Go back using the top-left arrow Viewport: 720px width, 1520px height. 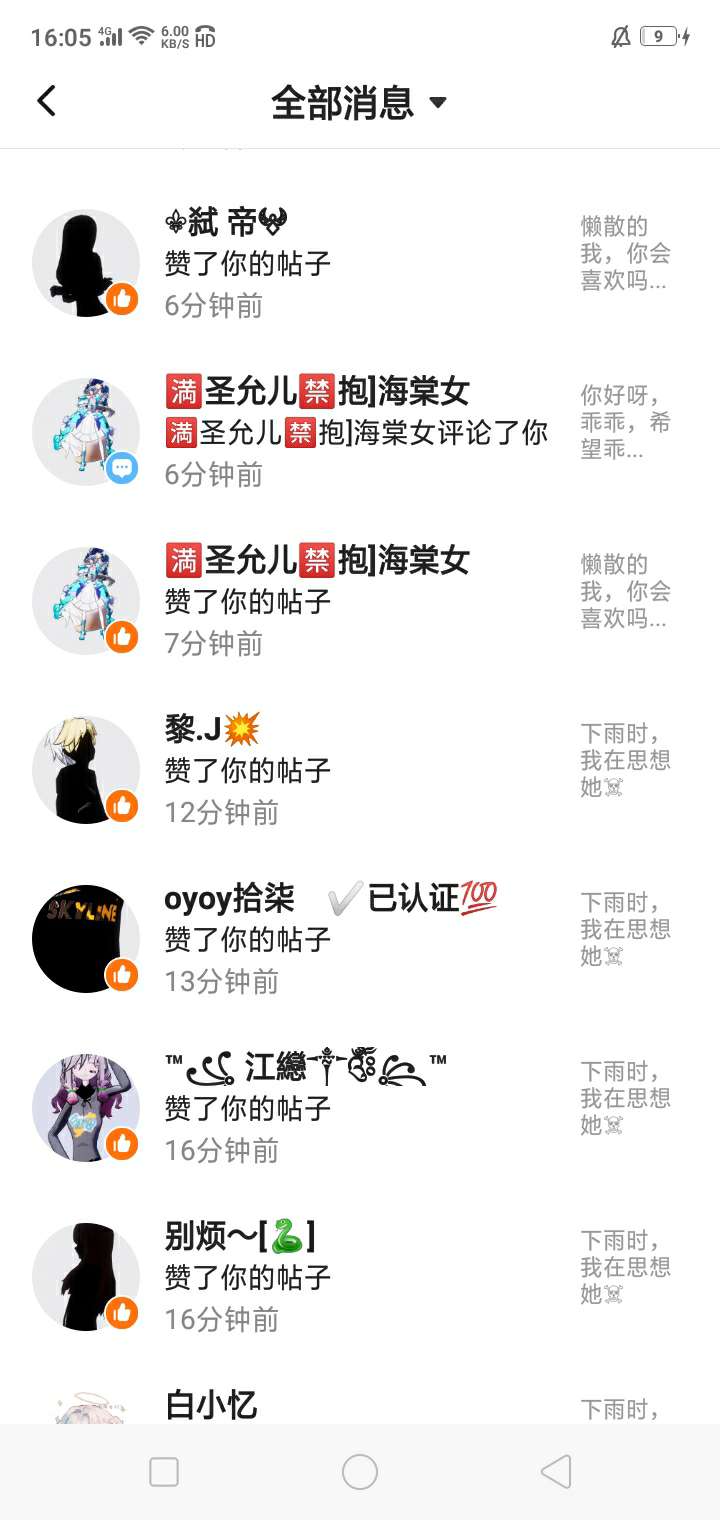click(x=46, y=101)
